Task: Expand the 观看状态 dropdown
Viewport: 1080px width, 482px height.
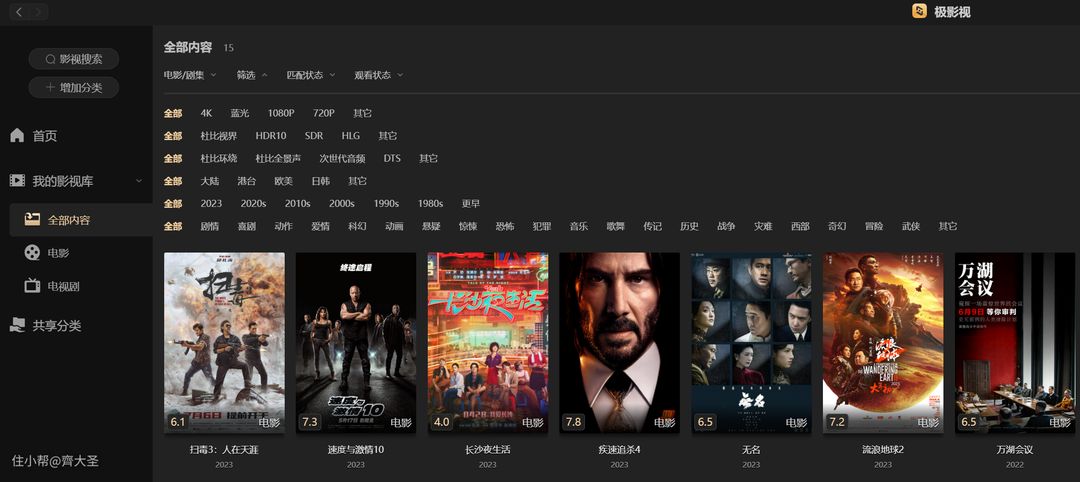Action: (x=378, y=75)
